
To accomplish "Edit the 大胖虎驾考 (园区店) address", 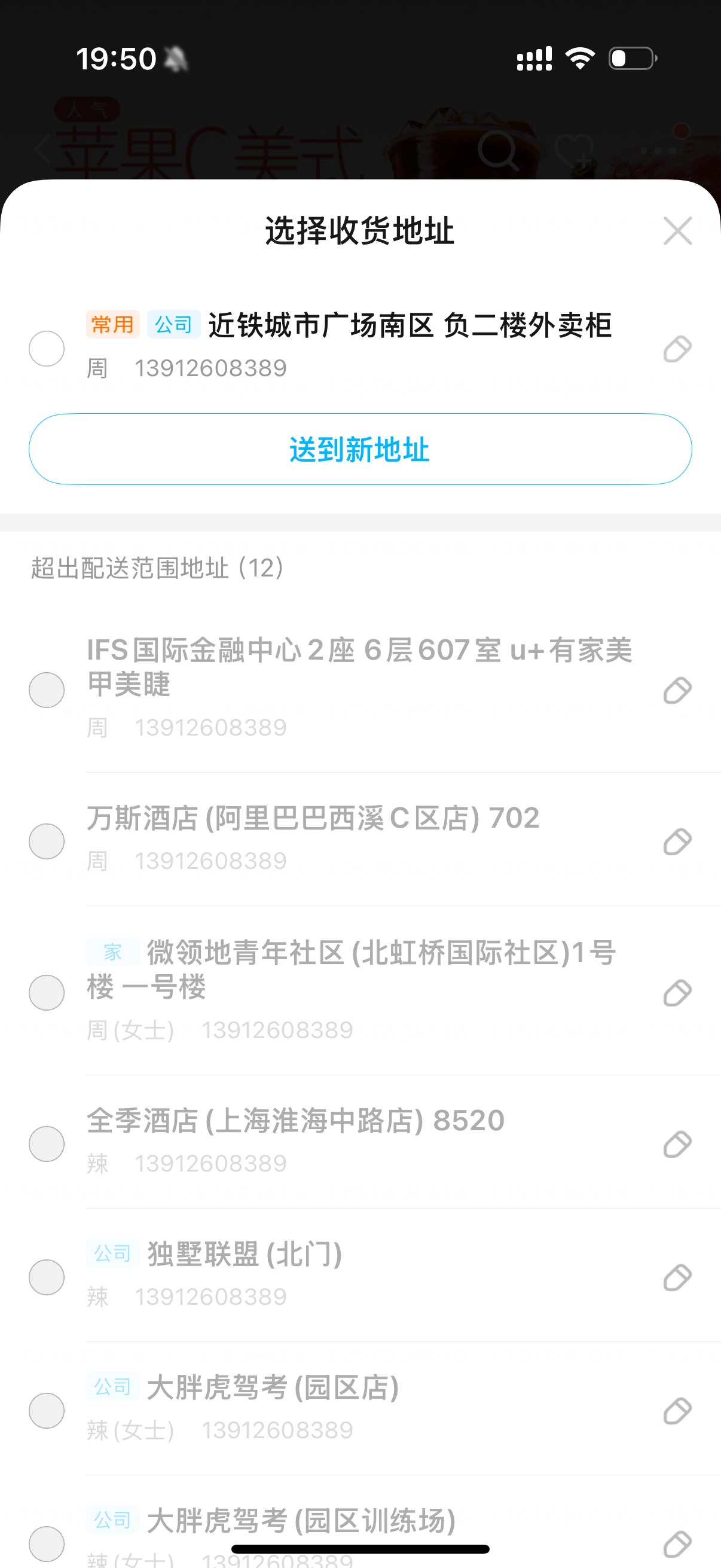I will [677, 1411].
